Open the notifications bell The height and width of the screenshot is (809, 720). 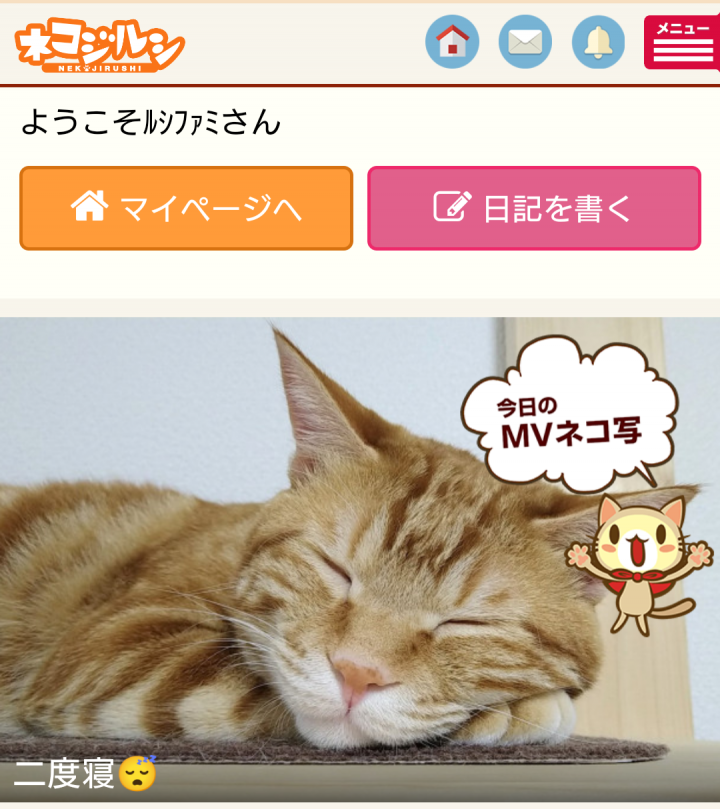point(598,42)
